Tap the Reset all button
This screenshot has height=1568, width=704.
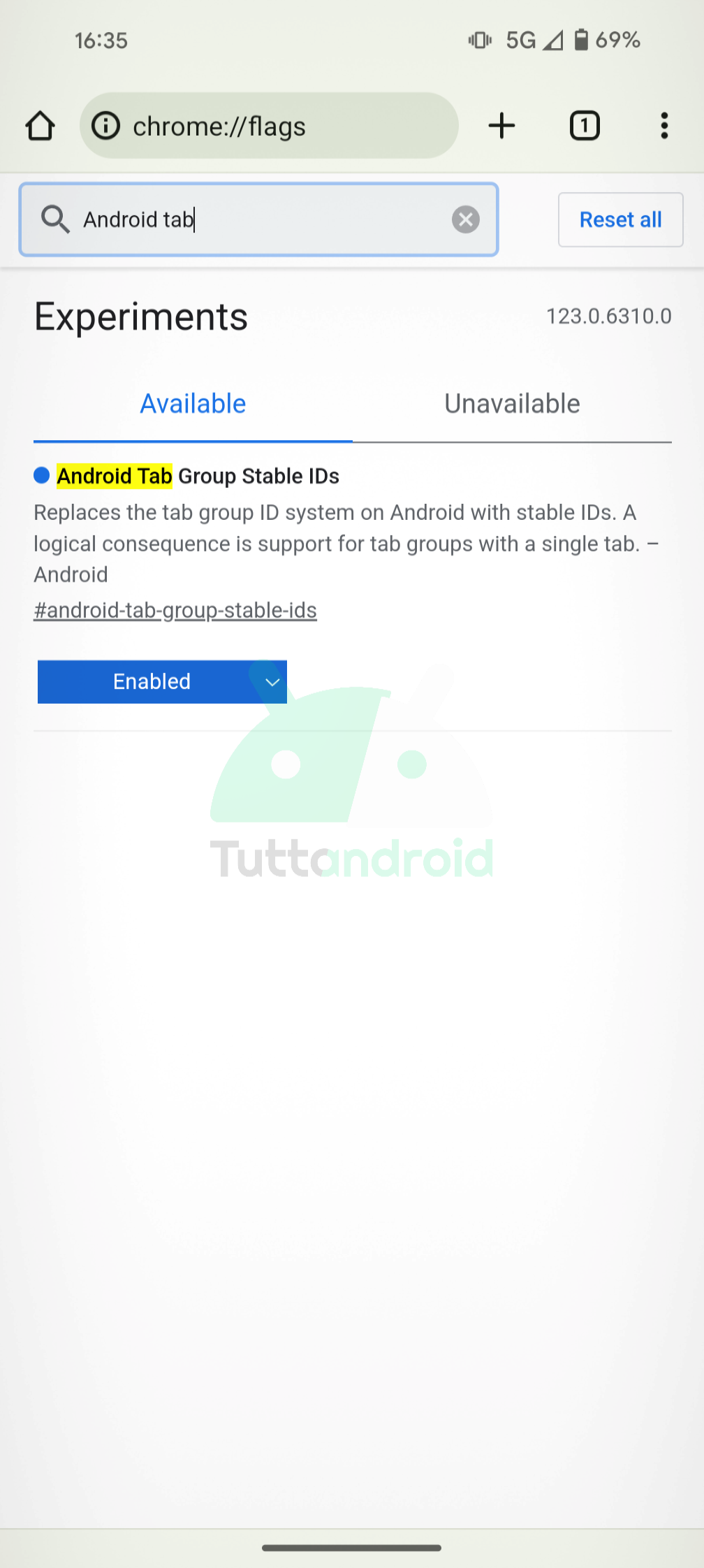click(620, 219)
